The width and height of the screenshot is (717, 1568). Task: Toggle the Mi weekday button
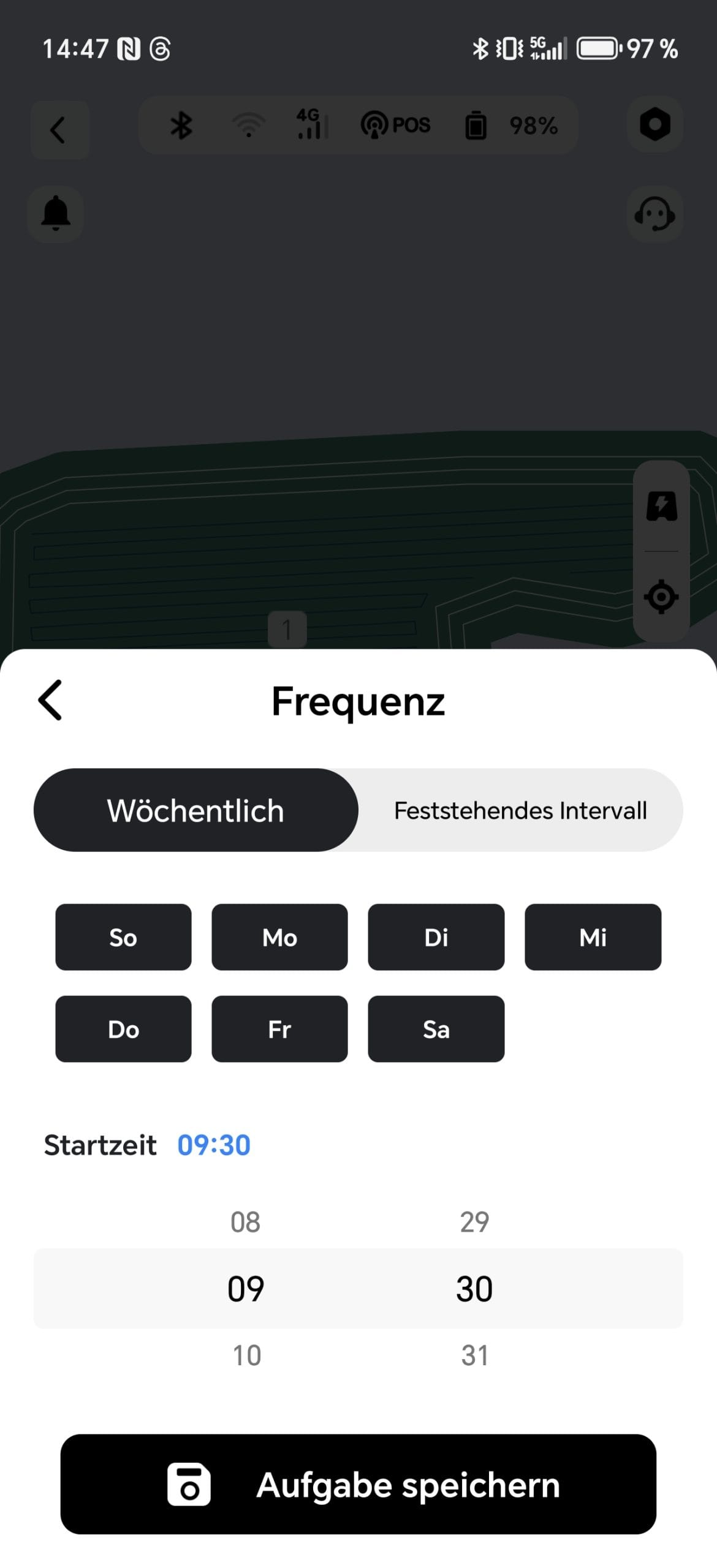(x=593, y=937)
